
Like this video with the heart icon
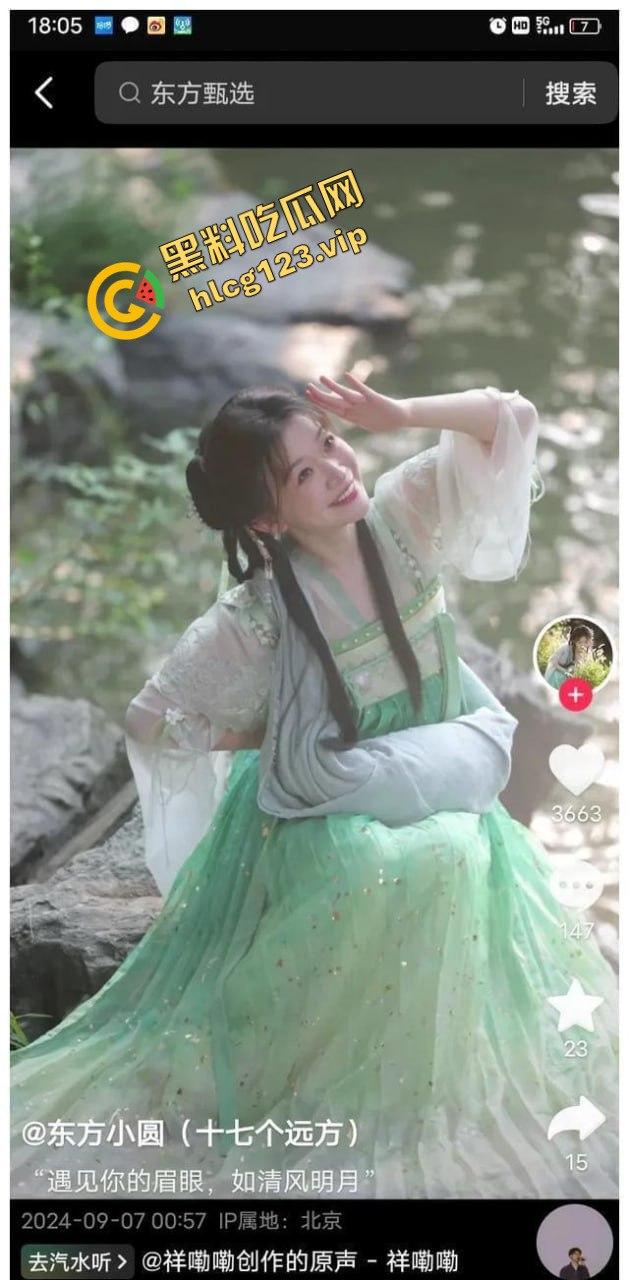(x=576, y=770)
